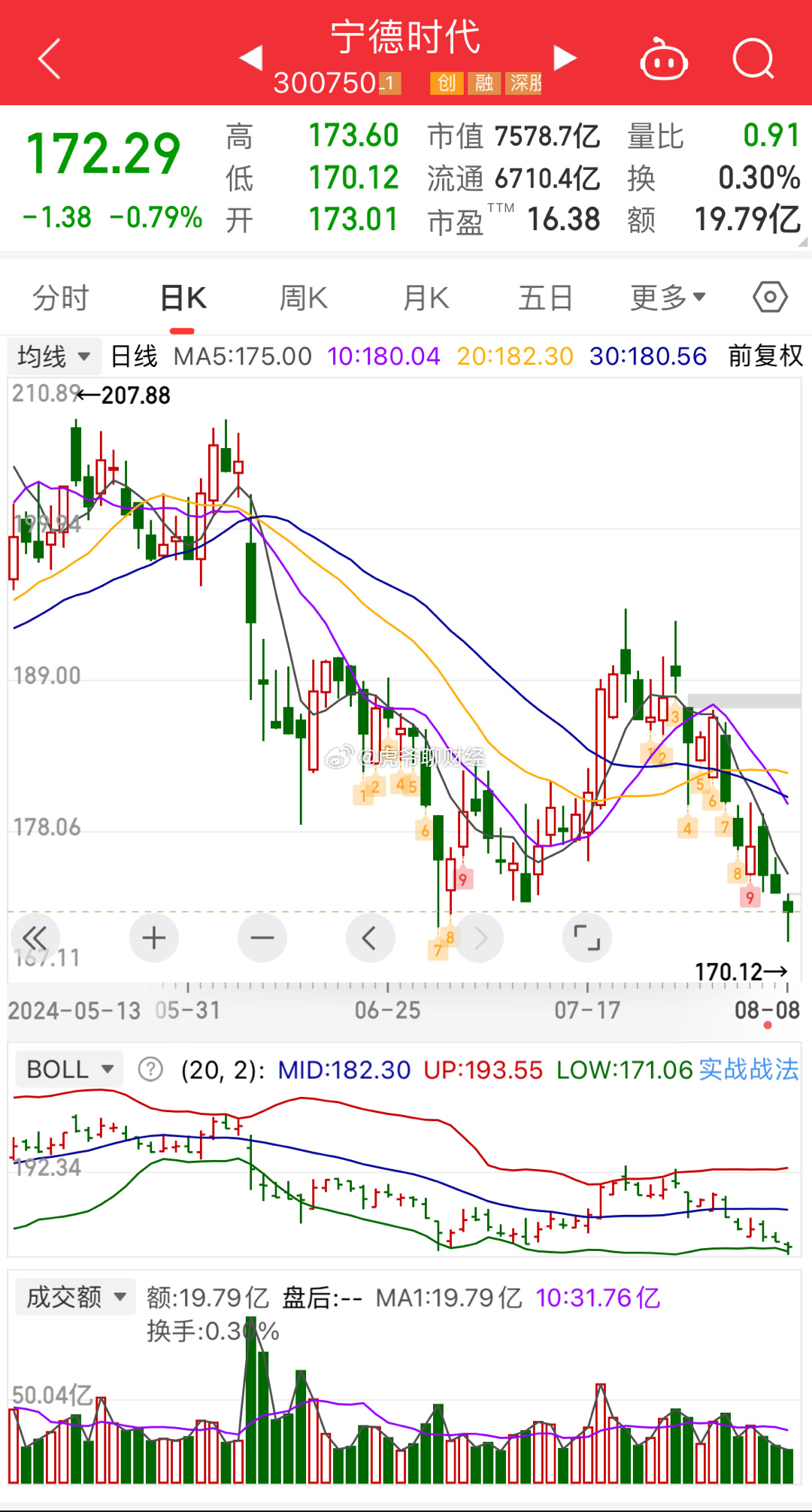Move the chart cursor left one candle
The image size is (812, 1512).
click(370, 938)
